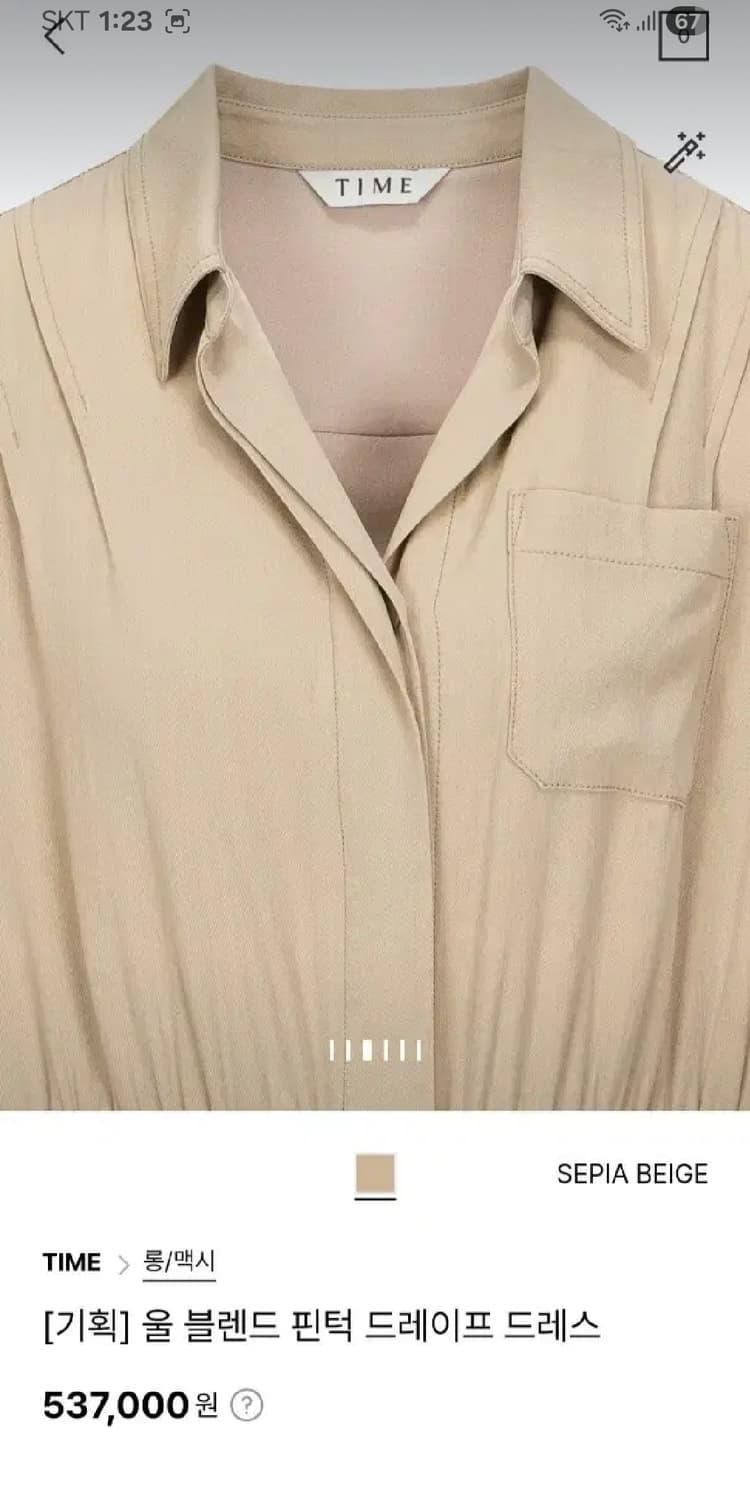Expand the breadcrumb chevron after TIME
Image resolution: width=750 pixels, height=1500 pixels.
click(122, 1264)
